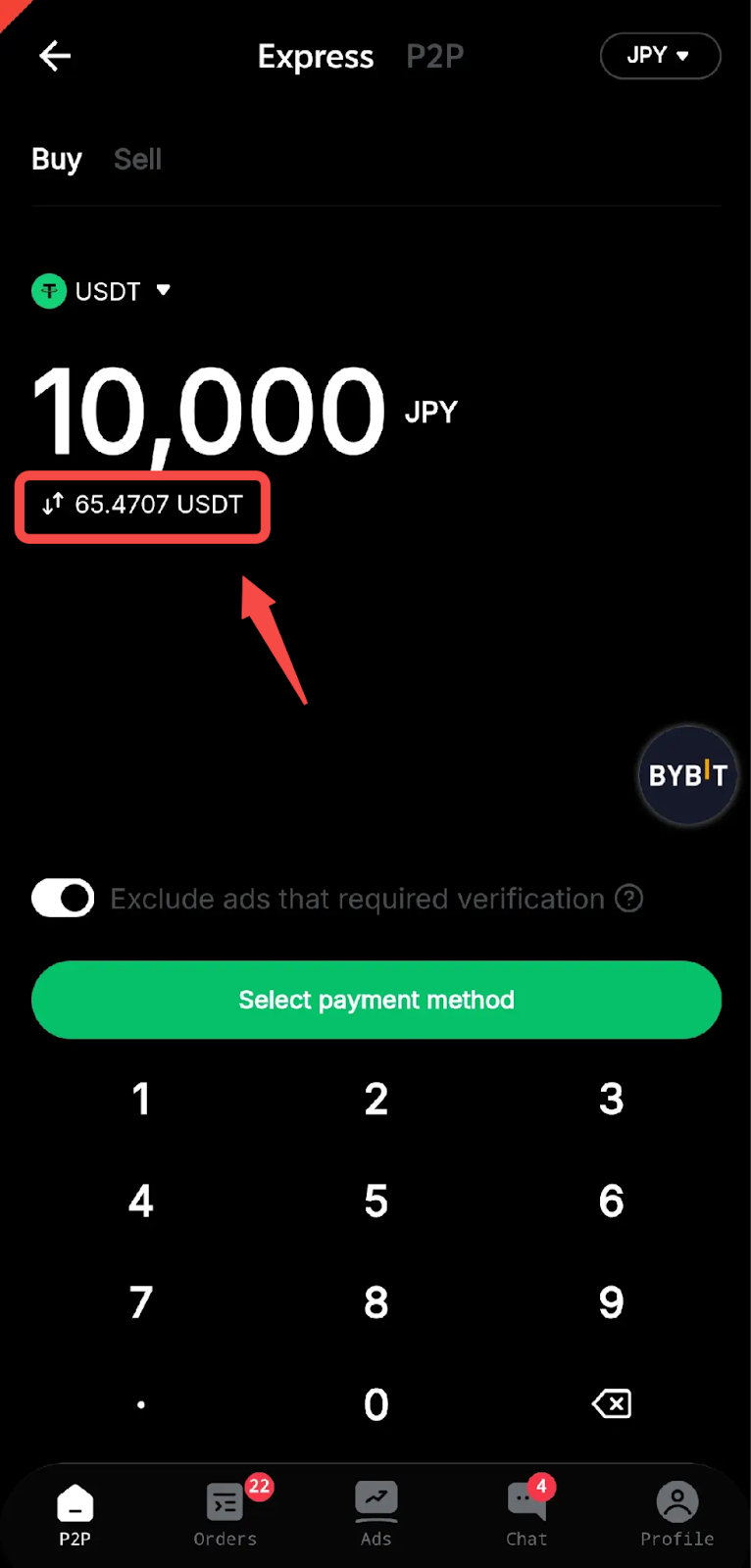The image size is (751, 1568).
Task: Open the Ads tab
Action: point(375,1514)
